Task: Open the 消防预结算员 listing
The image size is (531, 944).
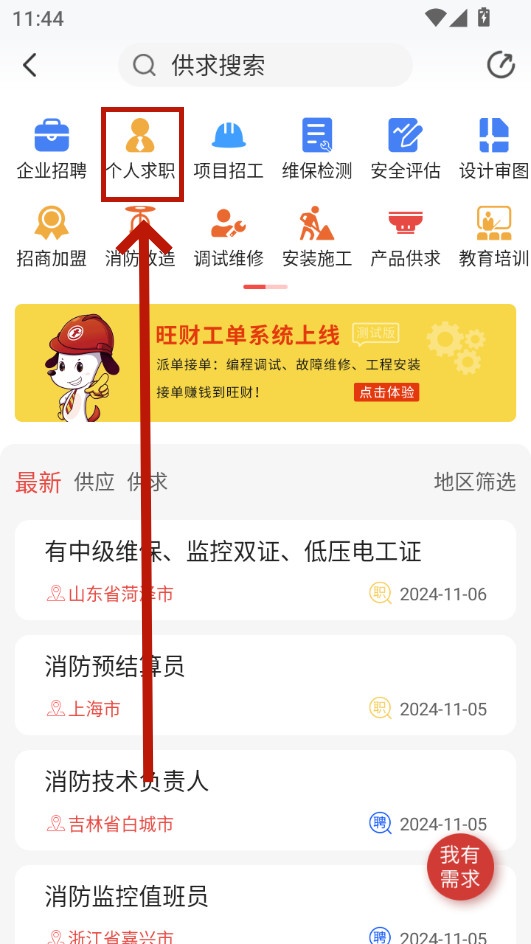Action: pos(266,685)
